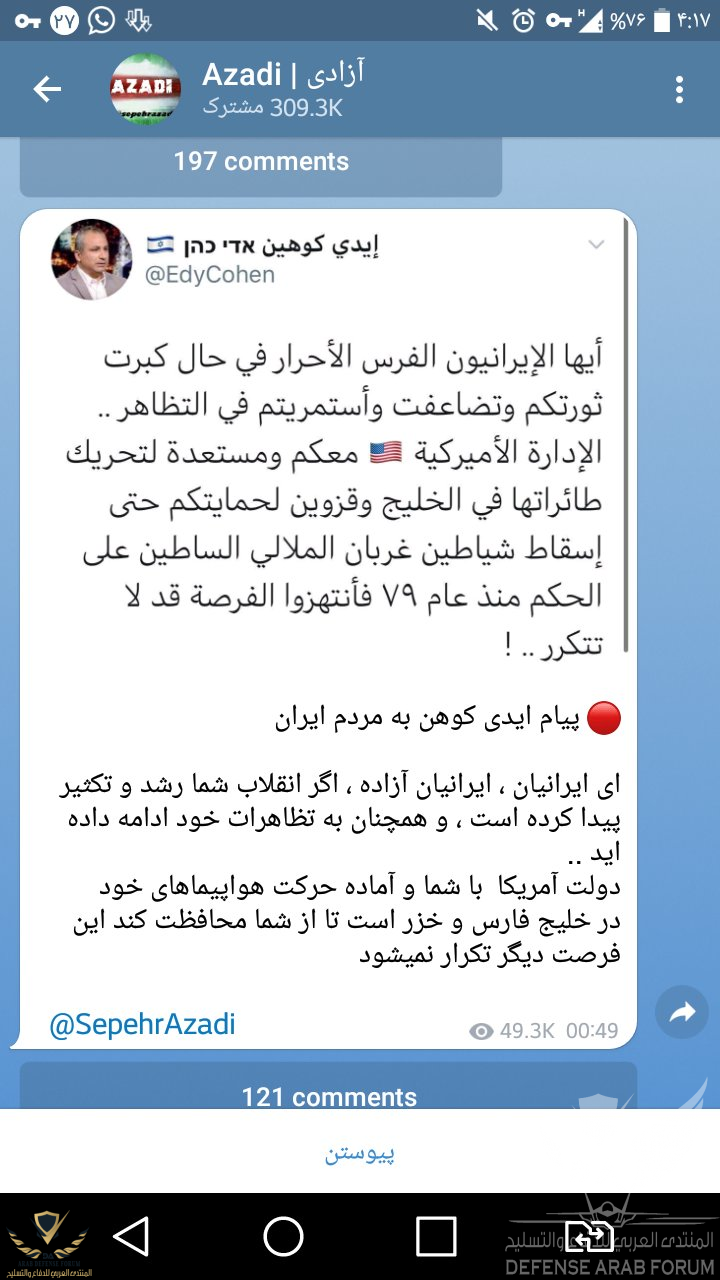Forward this post with the share arrow

681,1014
